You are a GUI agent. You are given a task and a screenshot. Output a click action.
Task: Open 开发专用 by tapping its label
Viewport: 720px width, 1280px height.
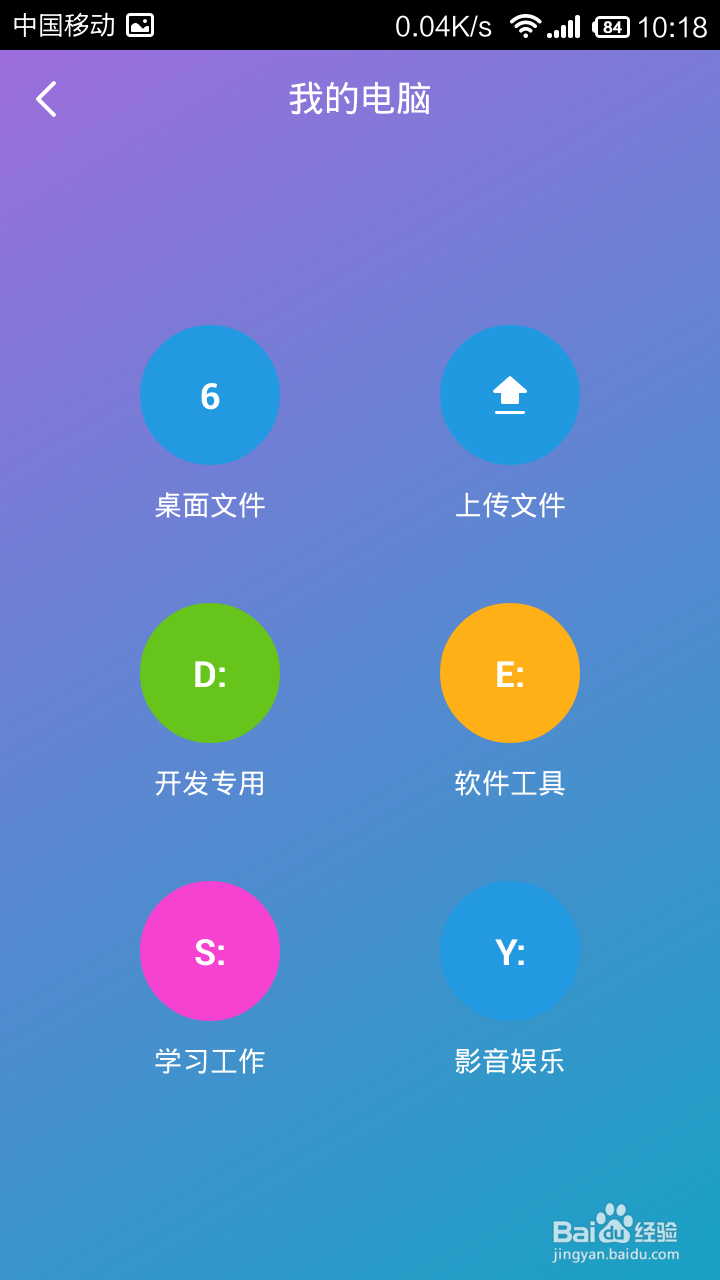210,783
